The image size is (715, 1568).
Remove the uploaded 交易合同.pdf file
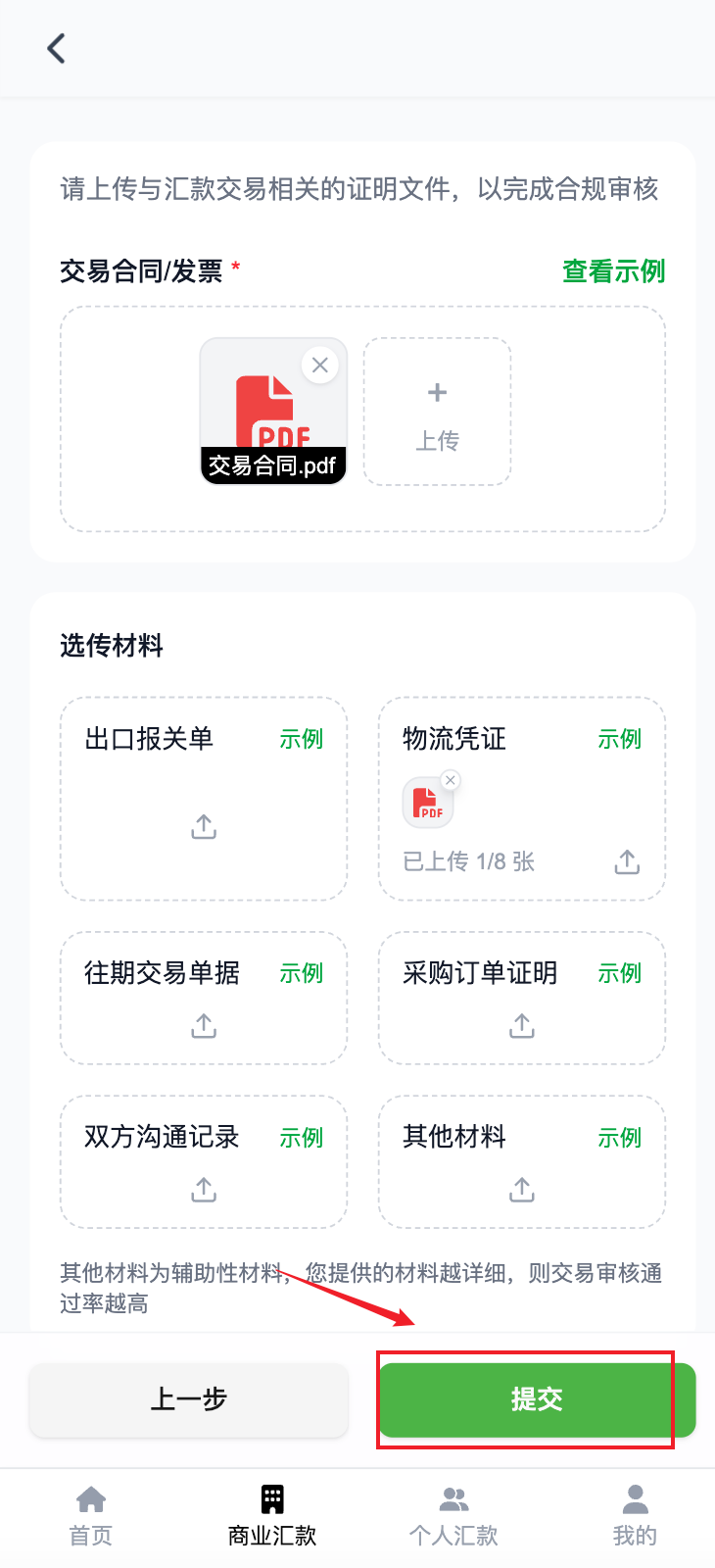click(319, 366)
